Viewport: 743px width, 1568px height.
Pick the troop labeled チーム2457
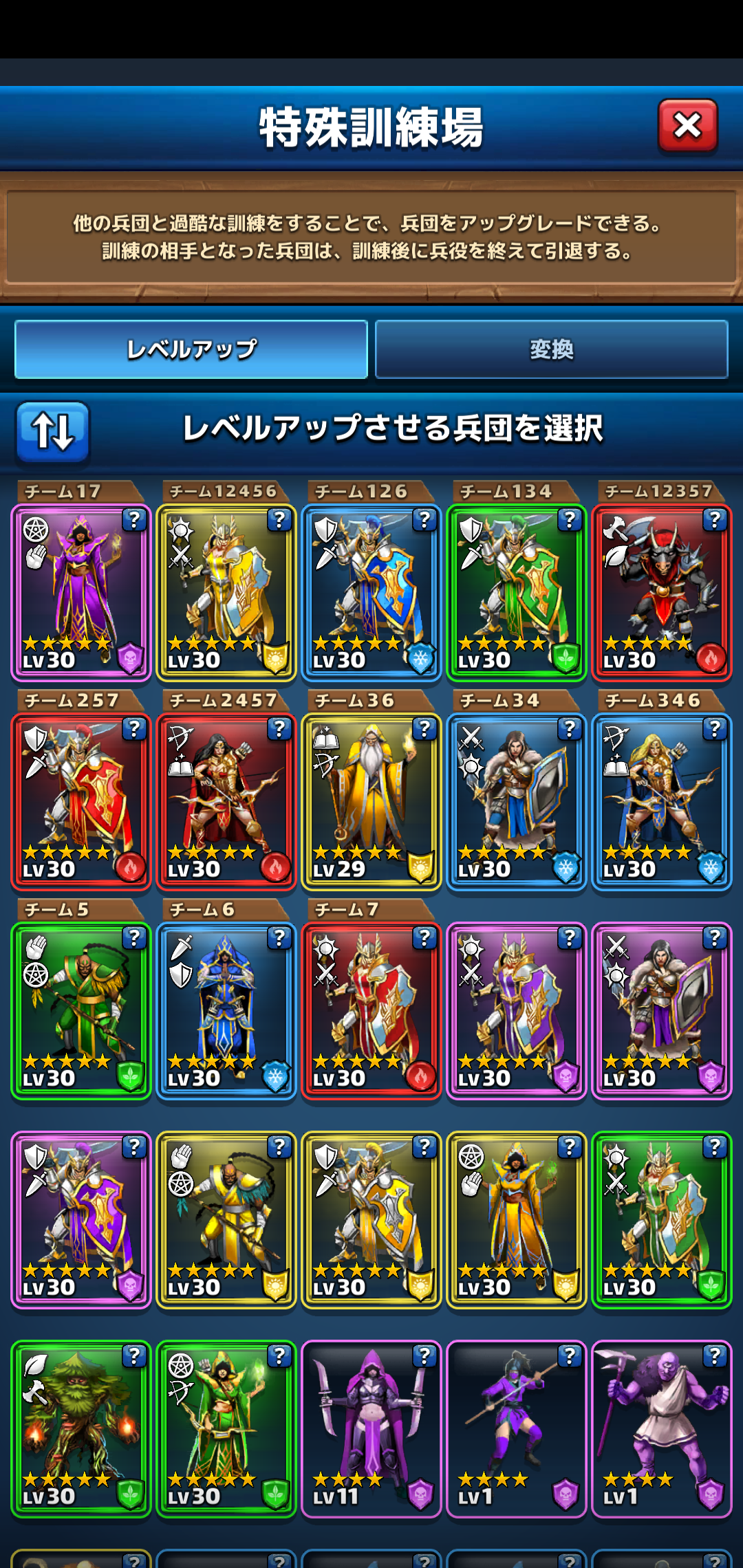(x=226, y=802)
